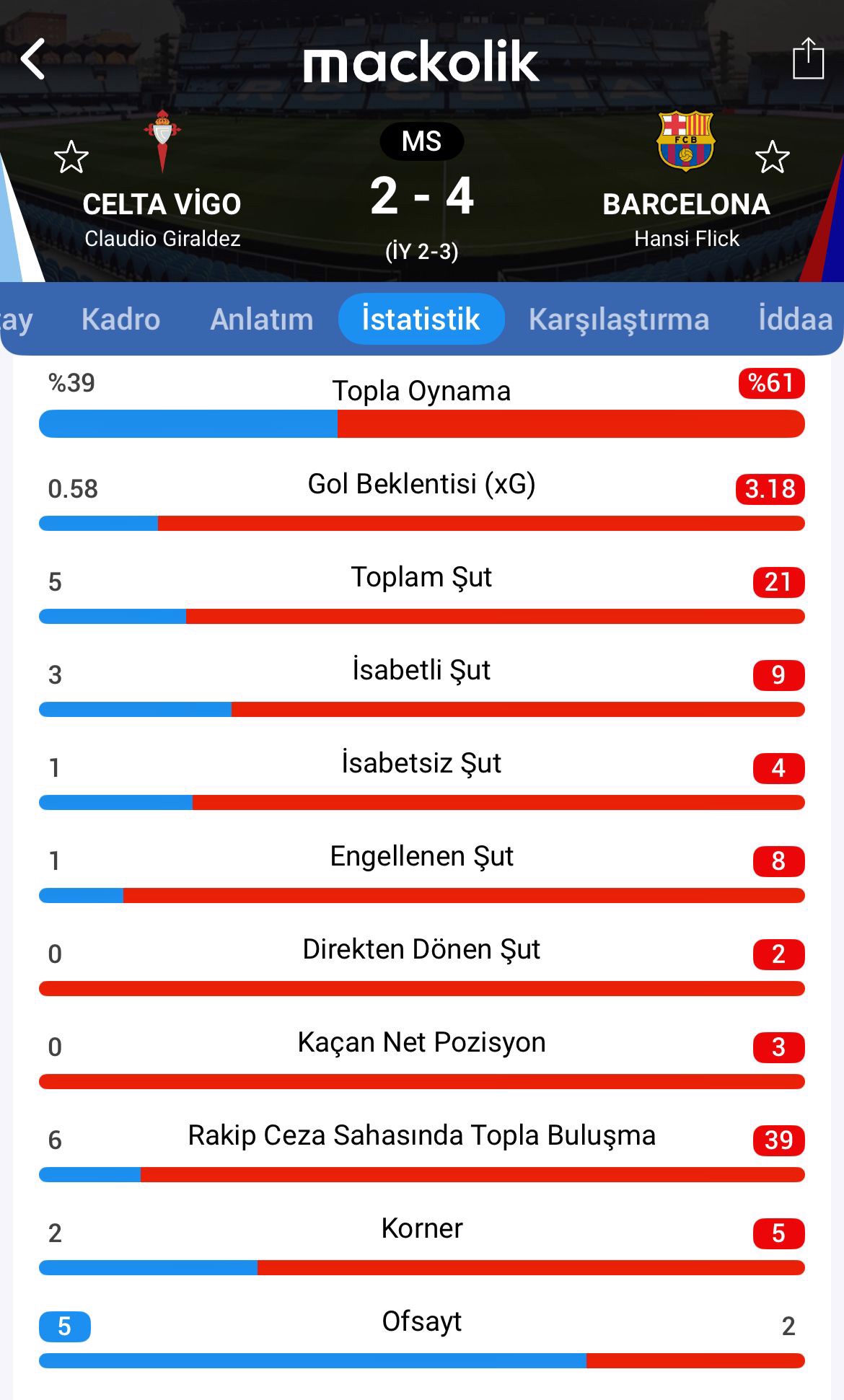
Task: Select the İstatistik tab
Action: pos(421,320)
